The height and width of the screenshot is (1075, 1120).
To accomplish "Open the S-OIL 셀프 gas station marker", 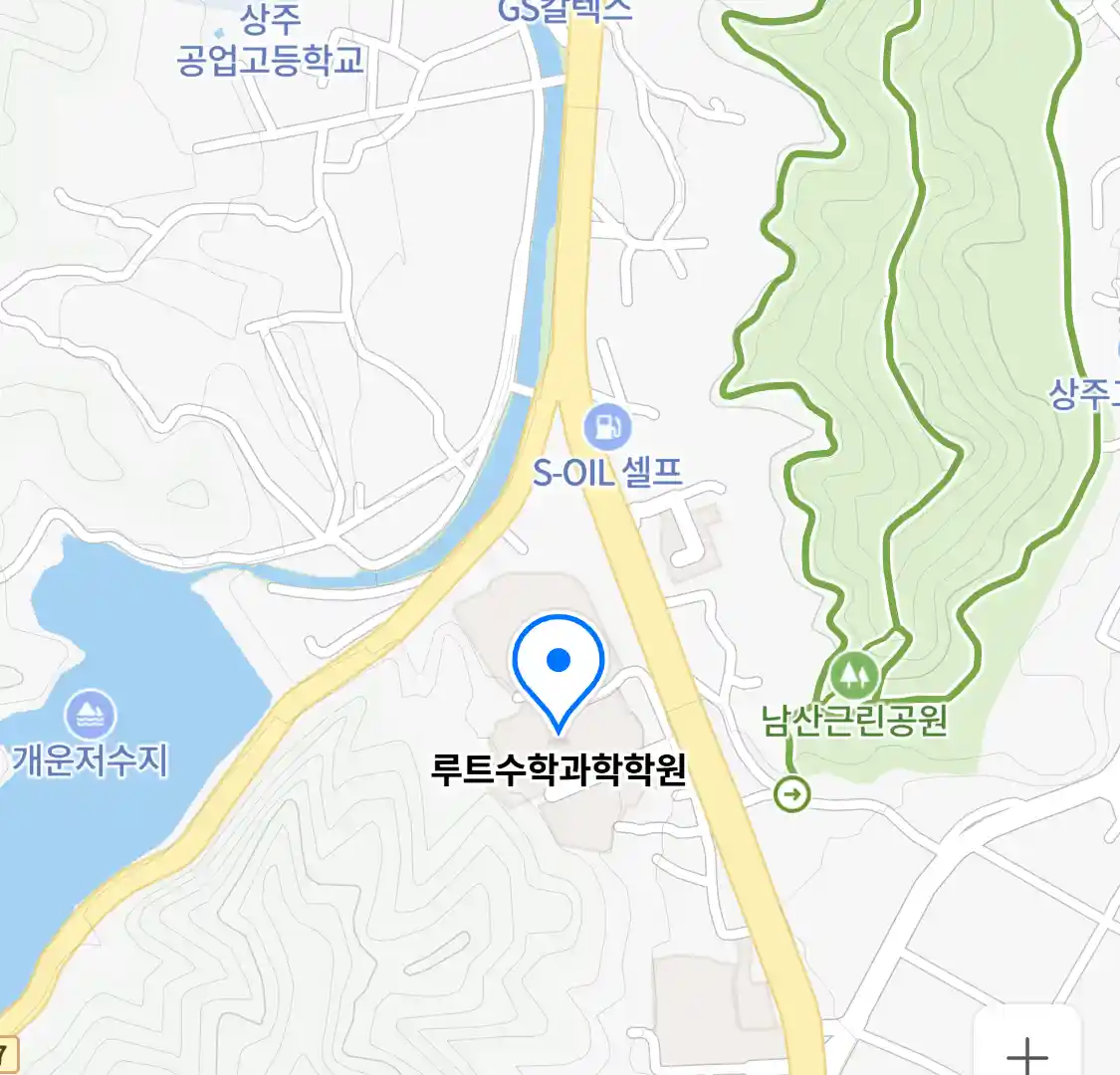I will tap(606, 428).
